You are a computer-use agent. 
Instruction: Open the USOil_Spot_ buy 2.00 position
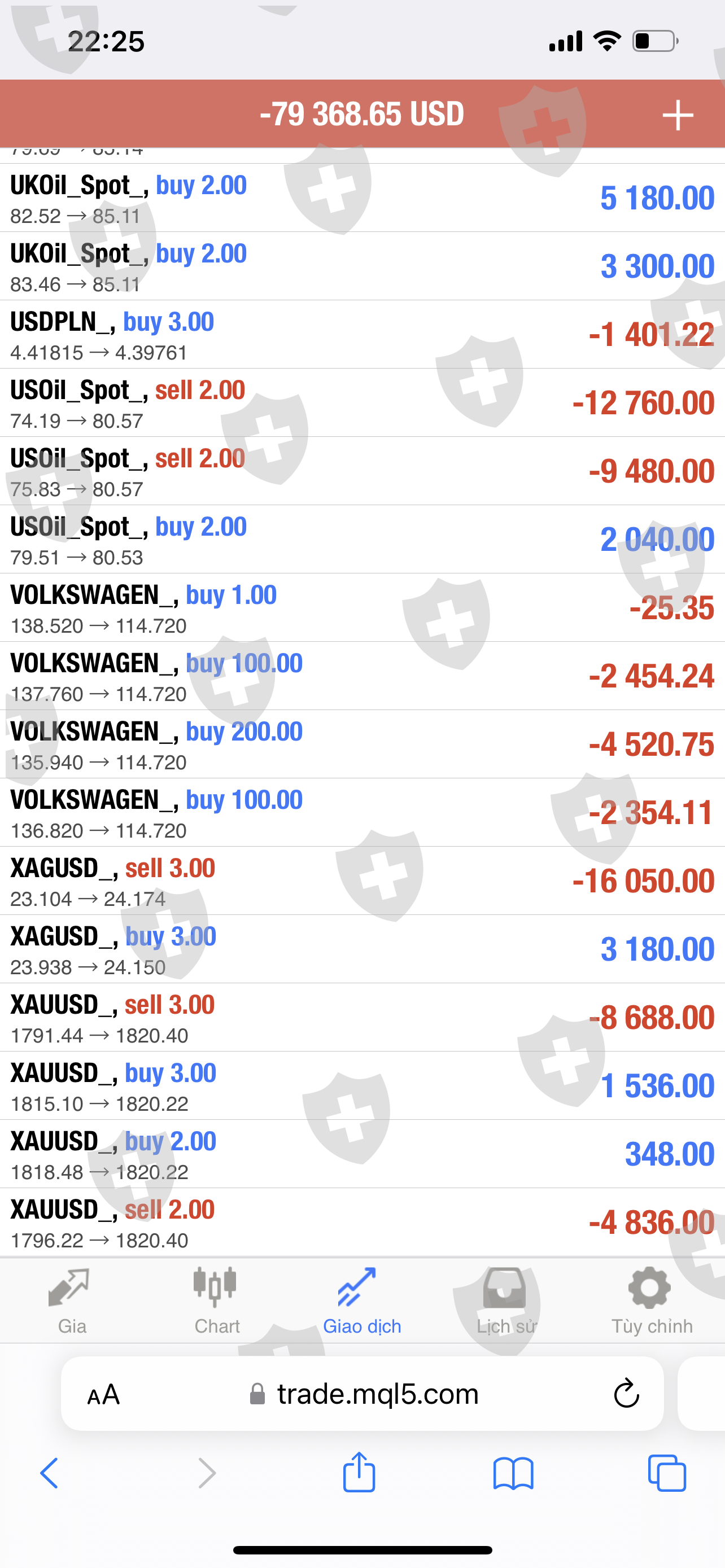[x=362, y=539]
